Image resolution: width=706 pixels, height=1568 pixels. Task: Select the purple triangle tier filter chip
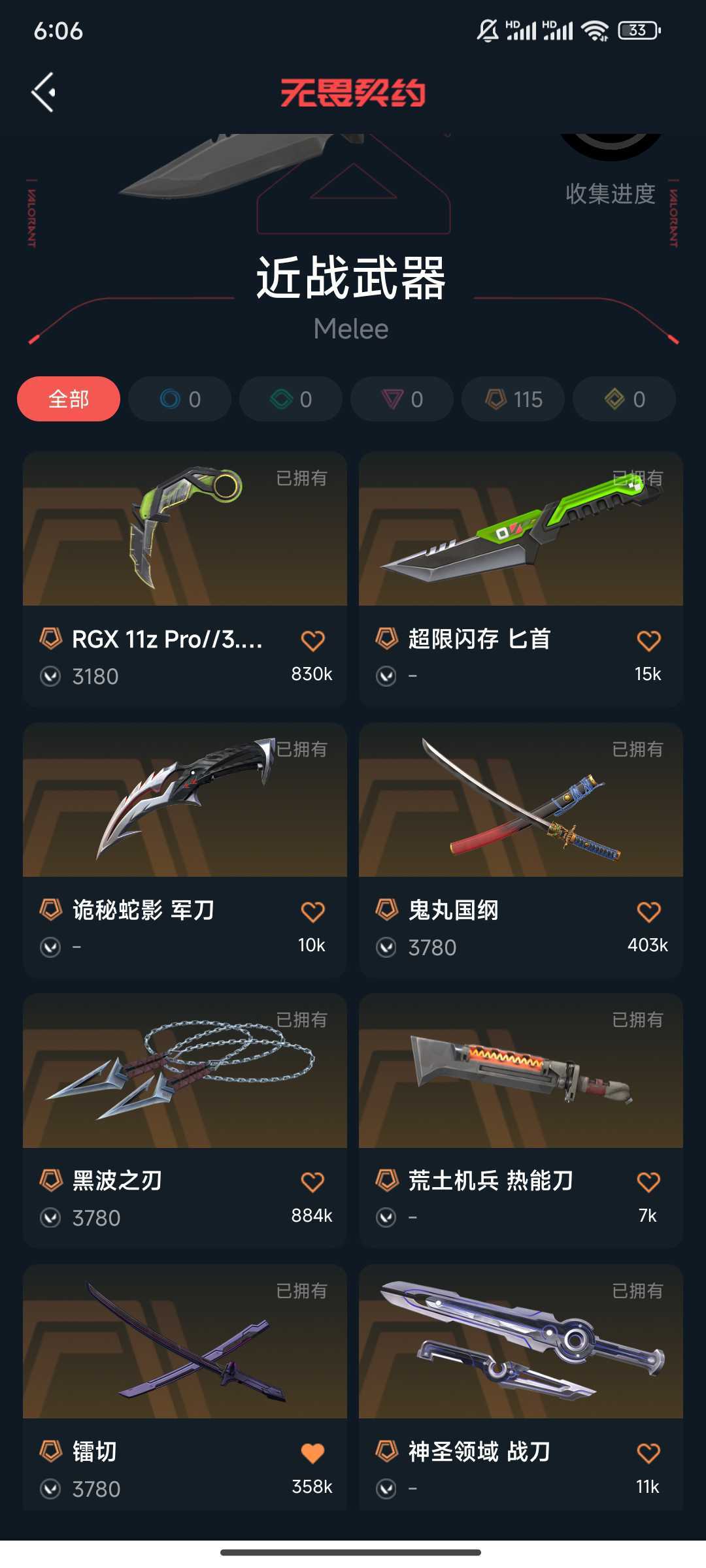point(402,399)
